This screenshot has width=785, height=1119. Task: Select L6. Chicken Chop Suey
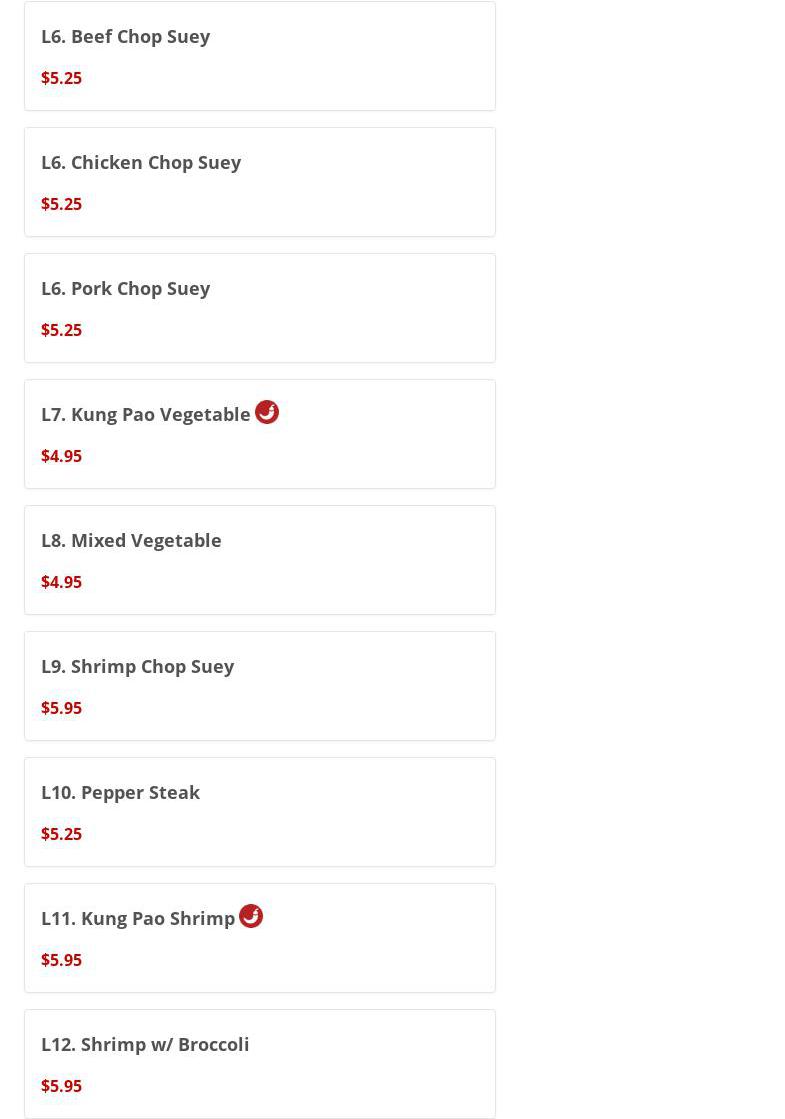[259, 182]
